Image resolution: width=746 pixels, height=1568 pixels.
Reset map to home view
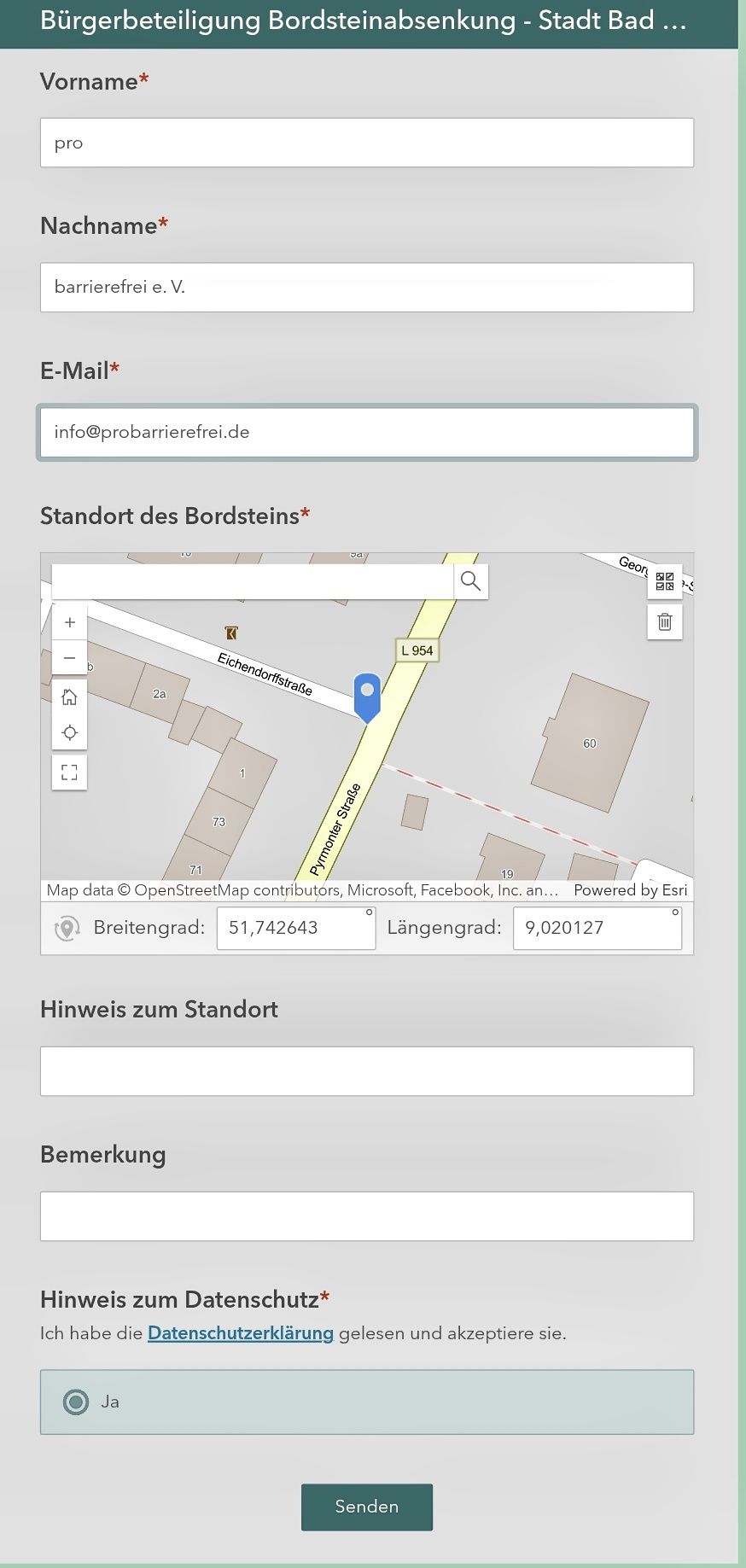(69, 697)
